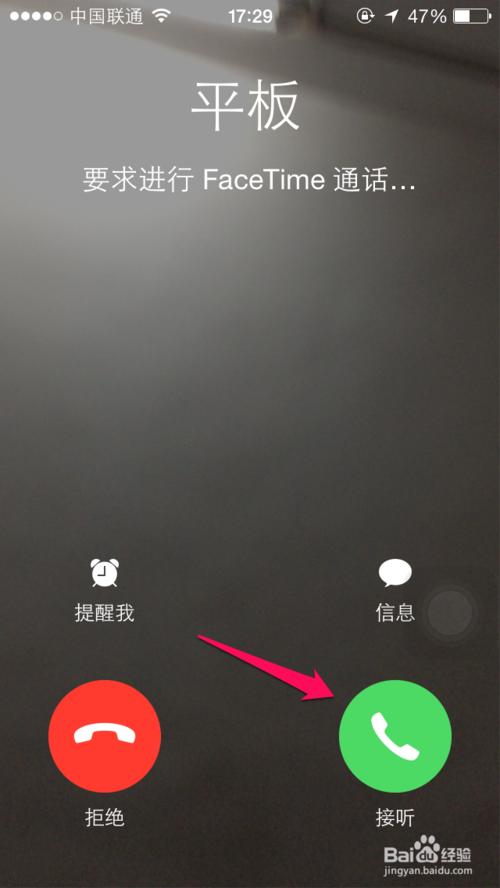Accept the FaceTime call with 接听
This screenshot has height=888, width=500.
(395, 736)
